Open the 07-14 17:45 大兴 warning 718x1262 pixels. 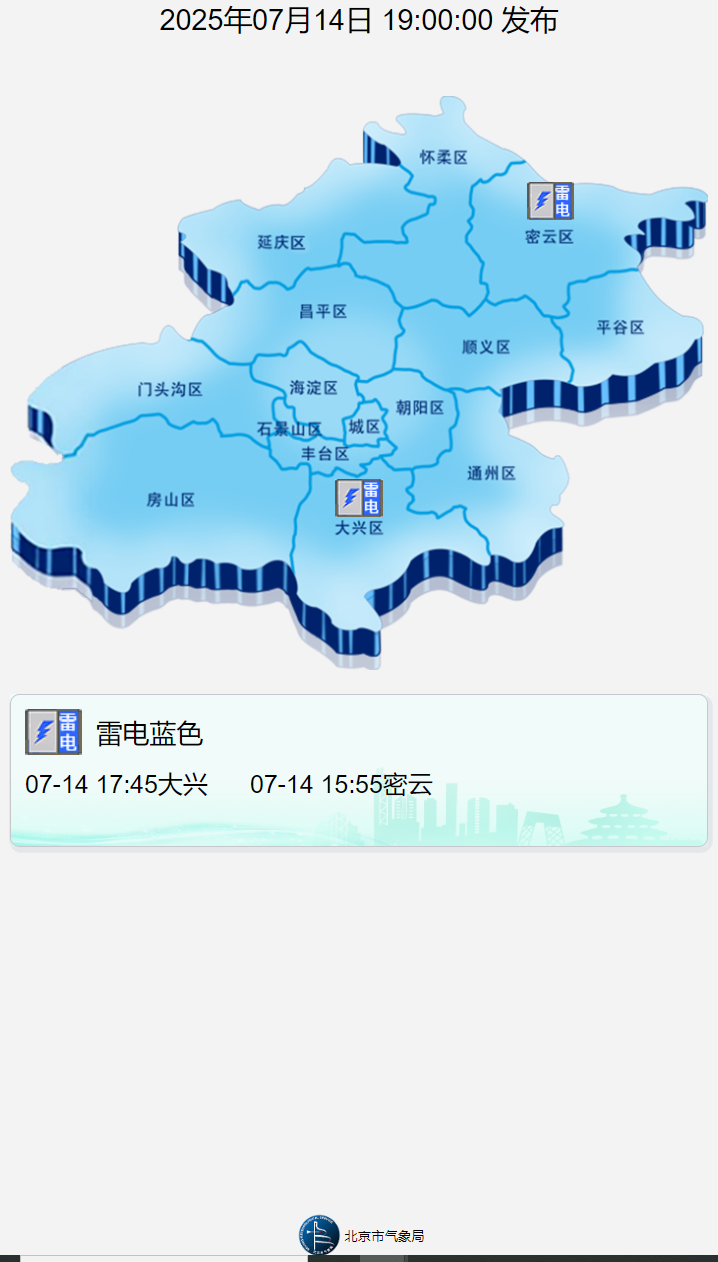116,785
